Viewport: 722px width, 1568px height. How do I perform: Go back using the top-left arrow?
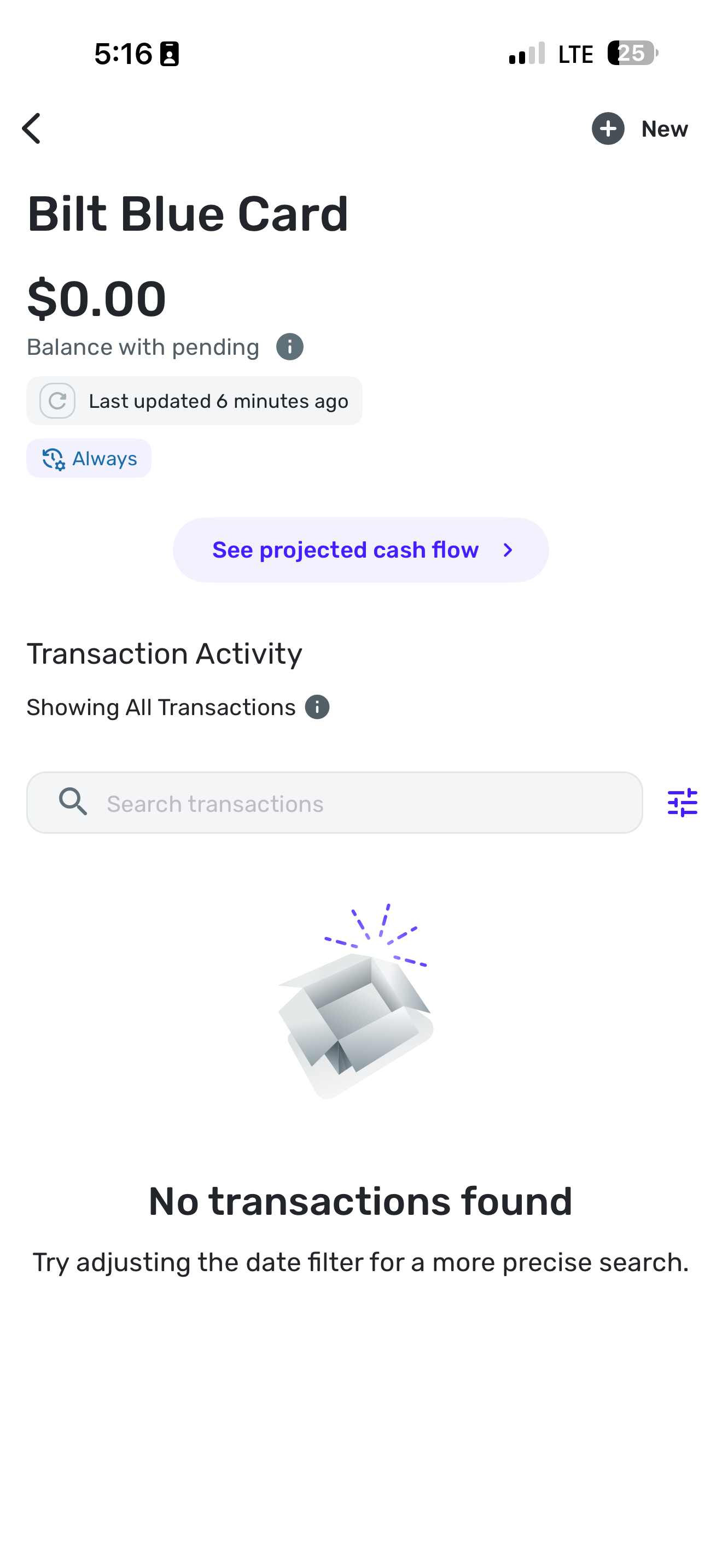click(32, 128)
